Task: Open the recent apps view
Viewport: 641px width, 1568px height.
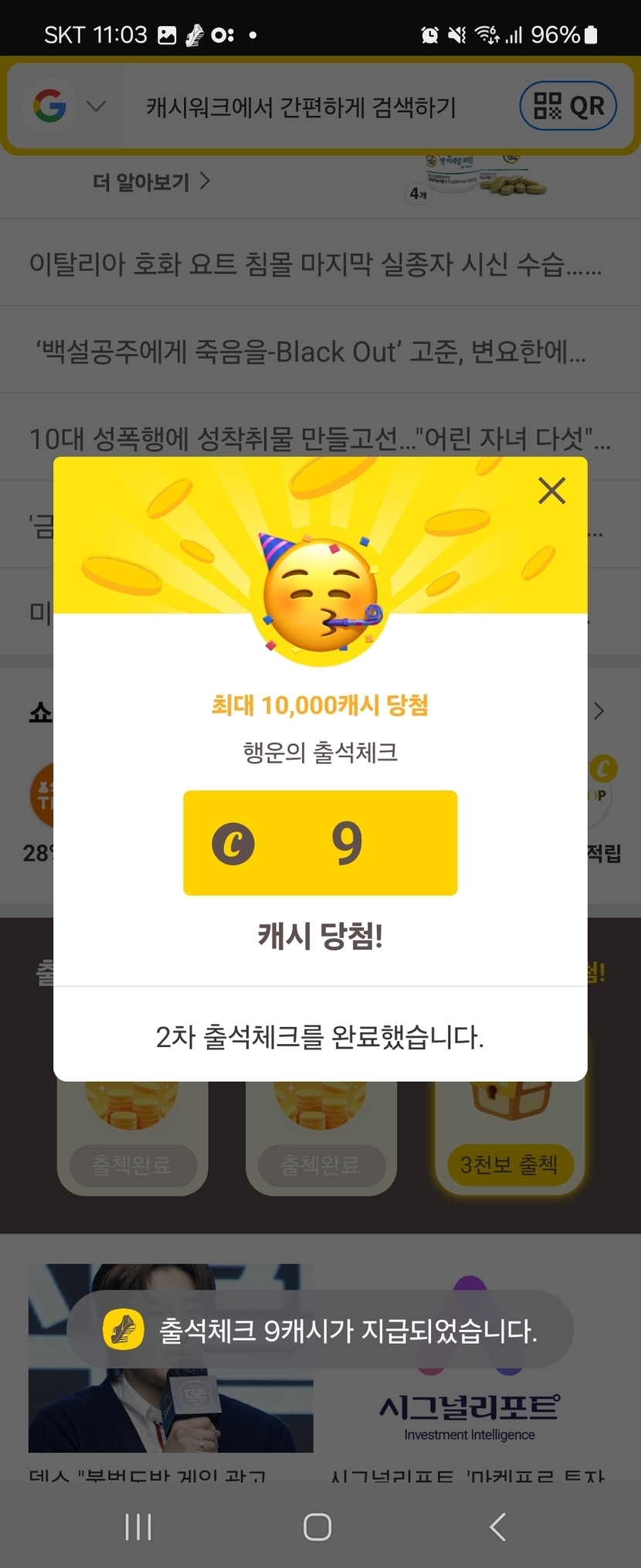Action: coord(138,1527)
